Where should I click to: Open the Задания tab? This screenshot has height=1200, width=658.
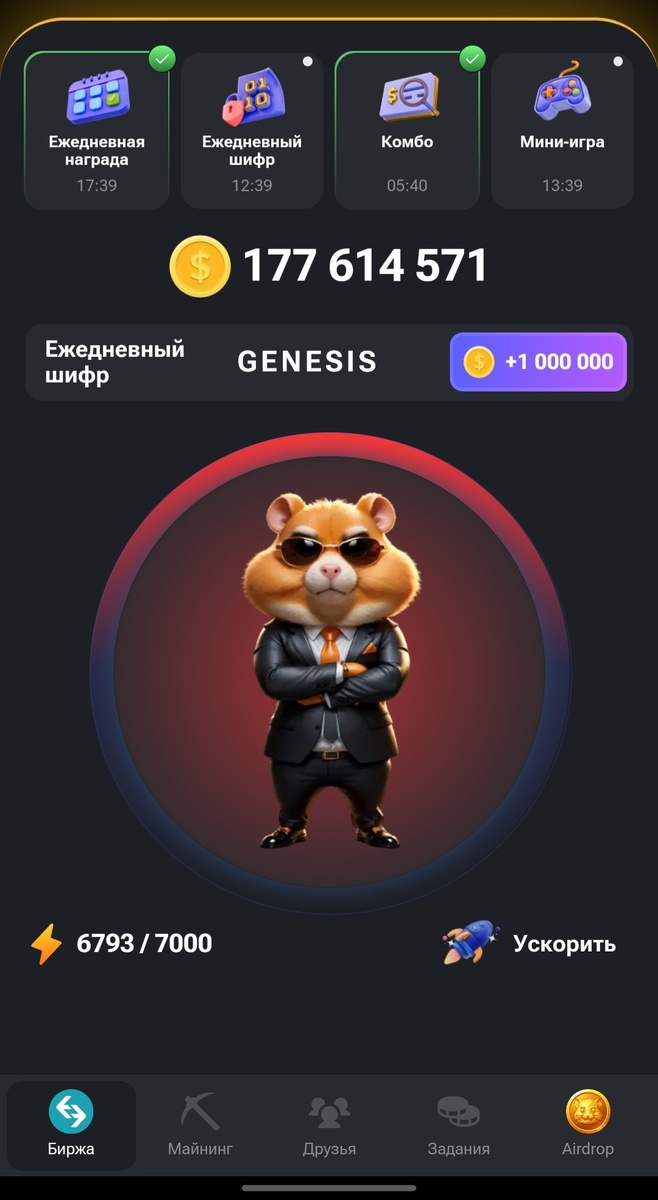[458, 1125]
